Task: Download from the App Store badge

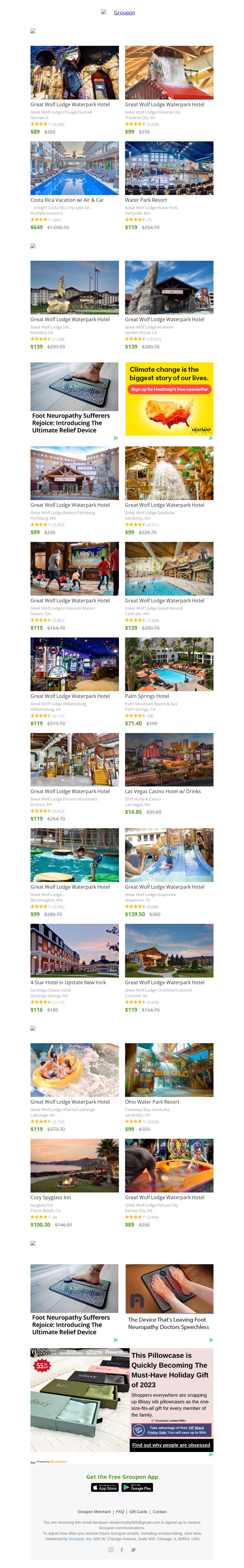Action: (x=104, y=1487)
